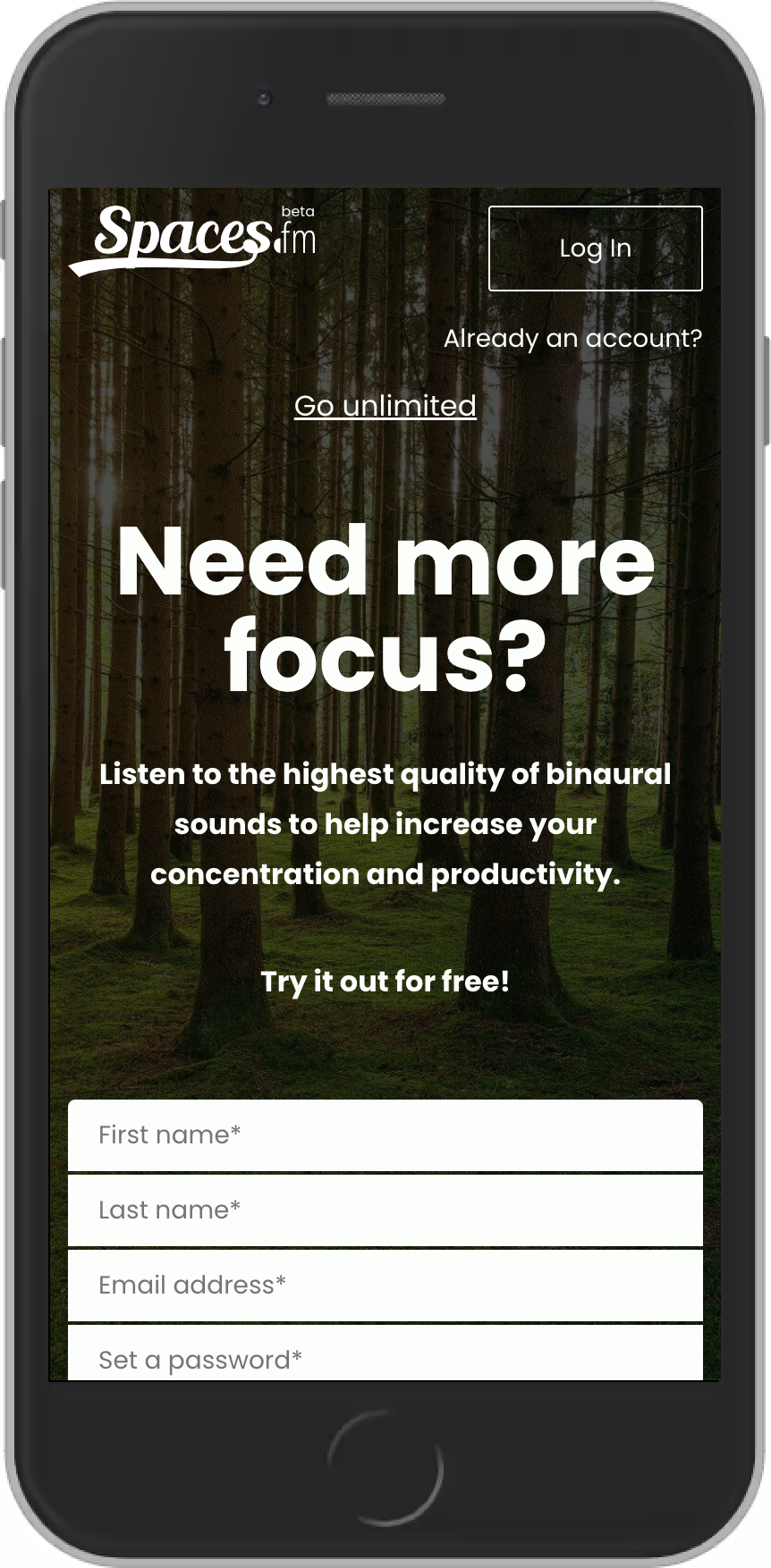Open the Go unlimited link
Viewport: 771px width, 1568px height.
pos(385,406)
